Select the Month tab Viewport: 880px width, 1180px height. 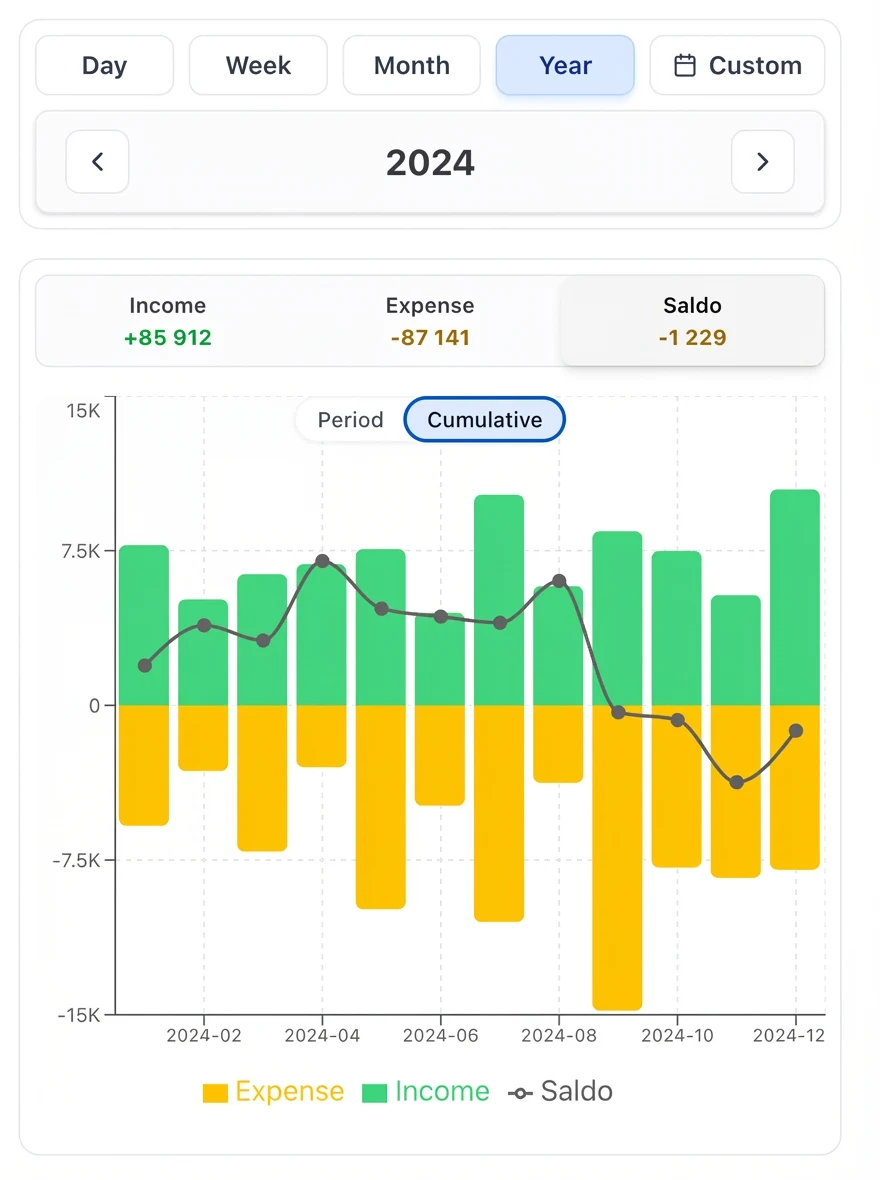pyautogui.click(x=411, y=64)
